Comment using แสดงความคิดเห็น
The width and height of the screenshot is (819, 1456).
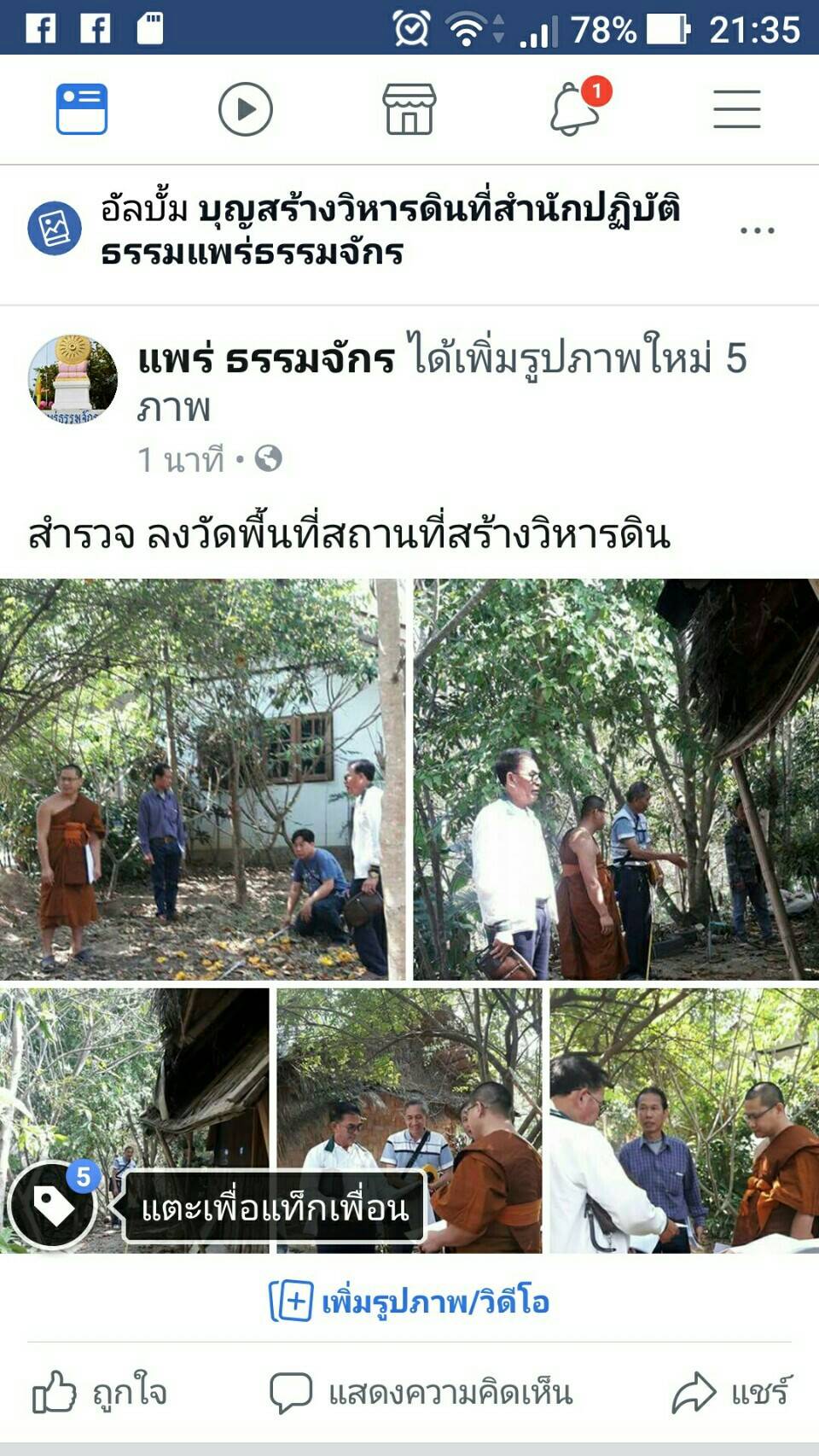coord(421,1393)
